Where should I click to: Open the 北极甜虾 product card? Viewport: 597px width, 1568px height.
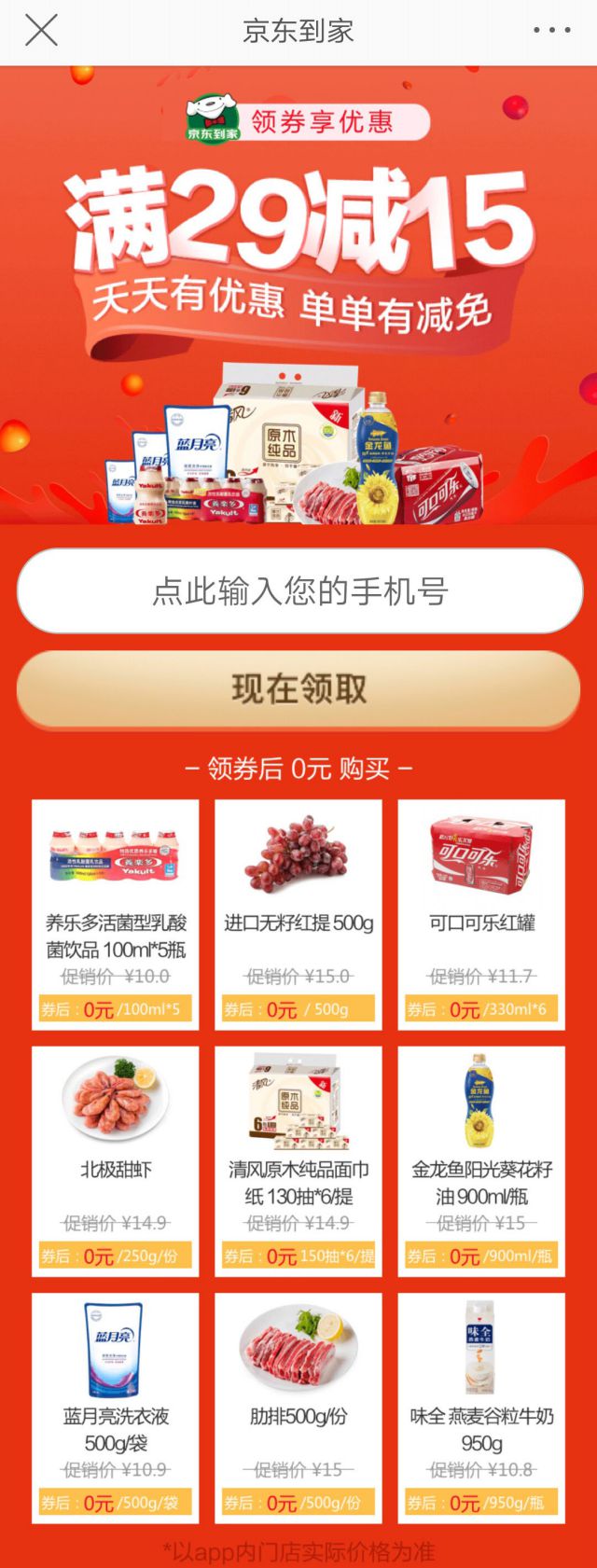[x=116, y=1160]
